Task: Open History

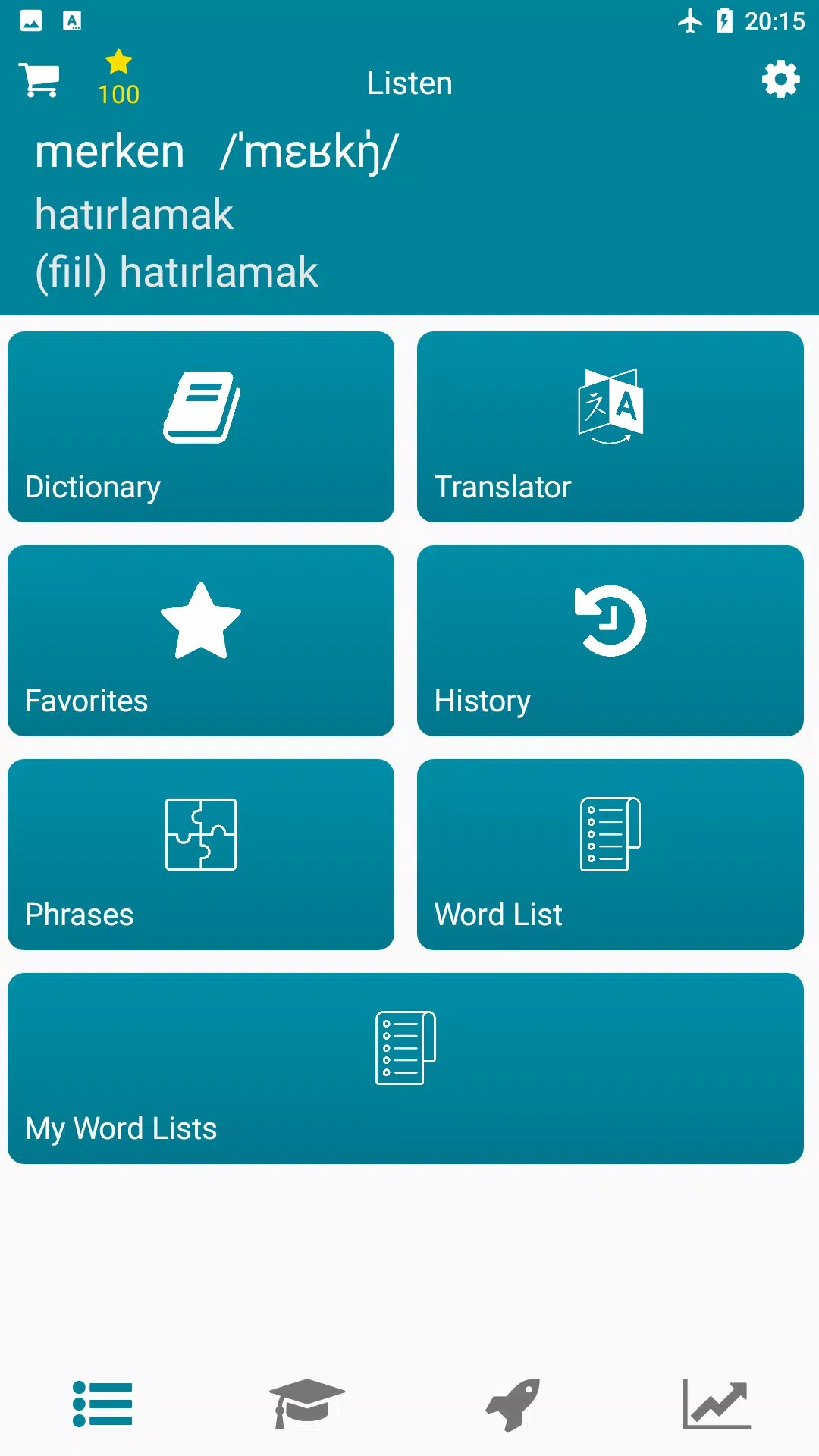Action: [x=610, y=641]
